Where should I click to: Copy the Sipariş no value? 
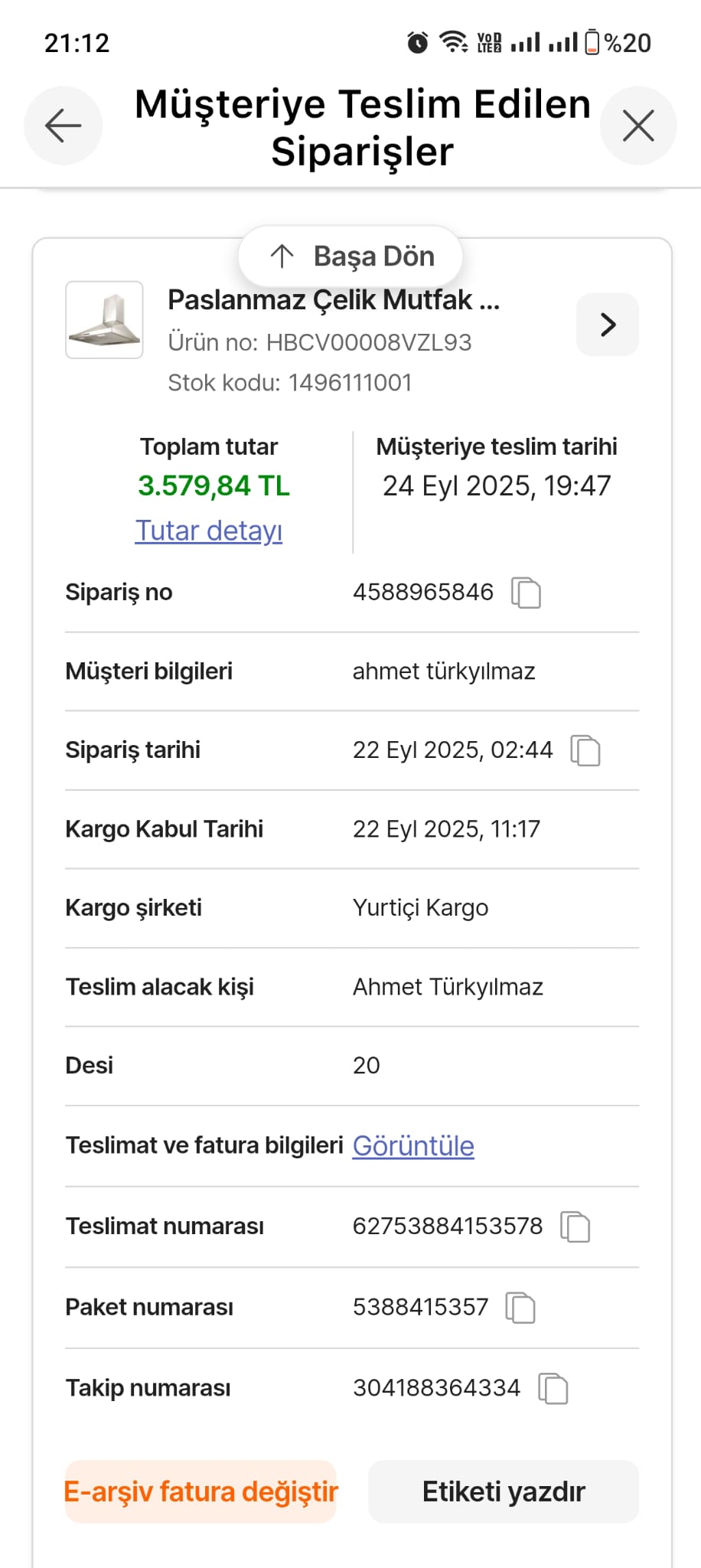pyautogui.click(x=526, y=593)
